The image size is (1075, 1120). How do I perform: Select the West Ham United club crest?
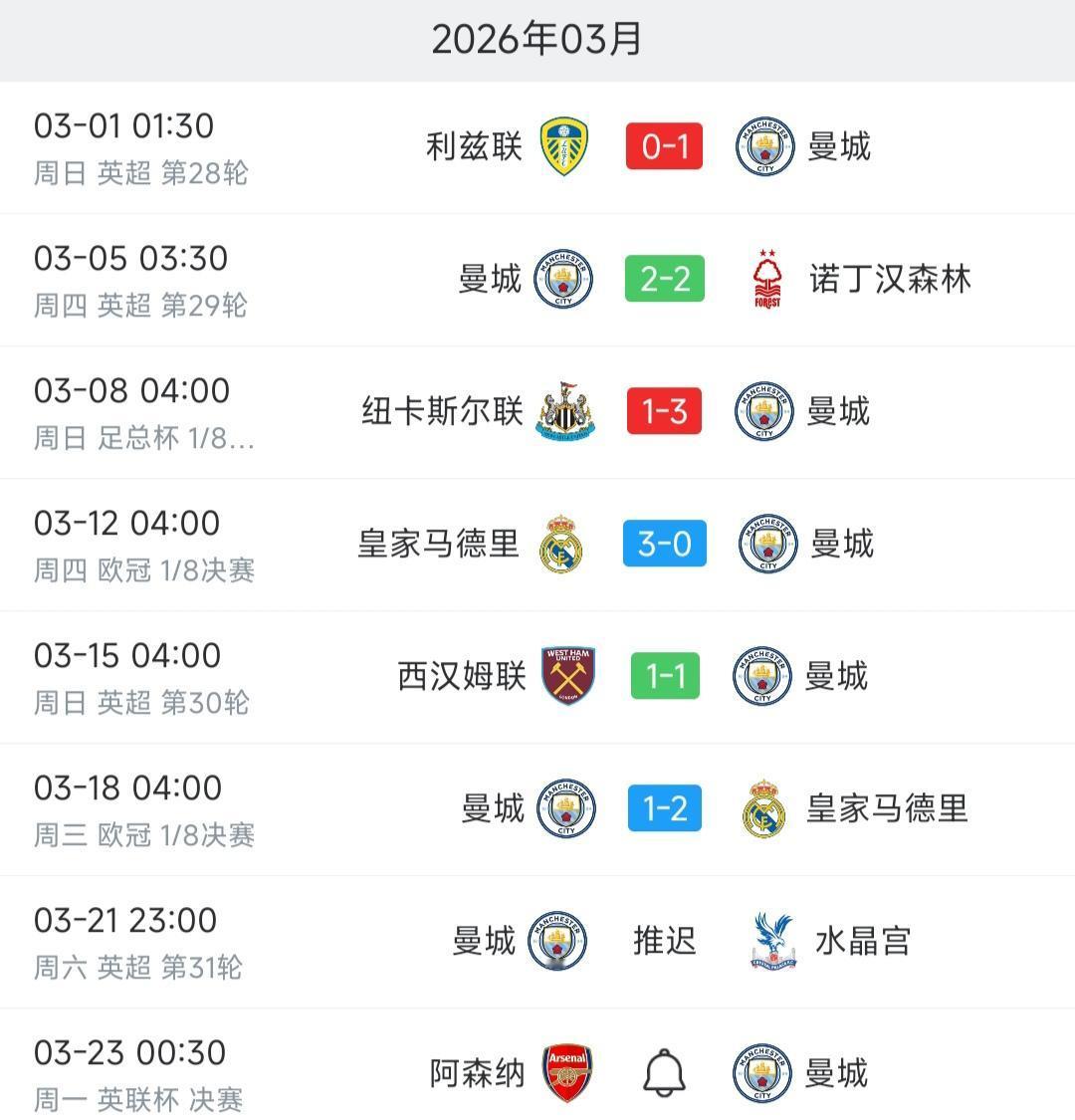pos(567,677)
